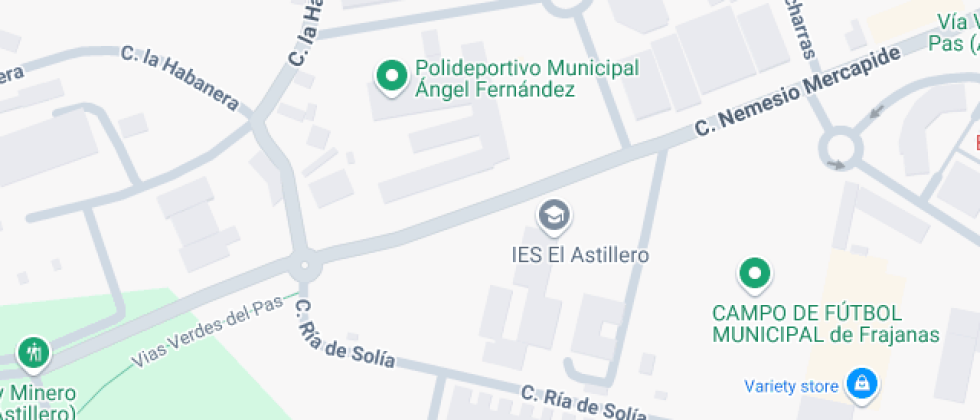Image resolution: width=980 pixels, height=420 pixels.
Task: Open the Variety store shopping marker
Action: tap(860, 383)
